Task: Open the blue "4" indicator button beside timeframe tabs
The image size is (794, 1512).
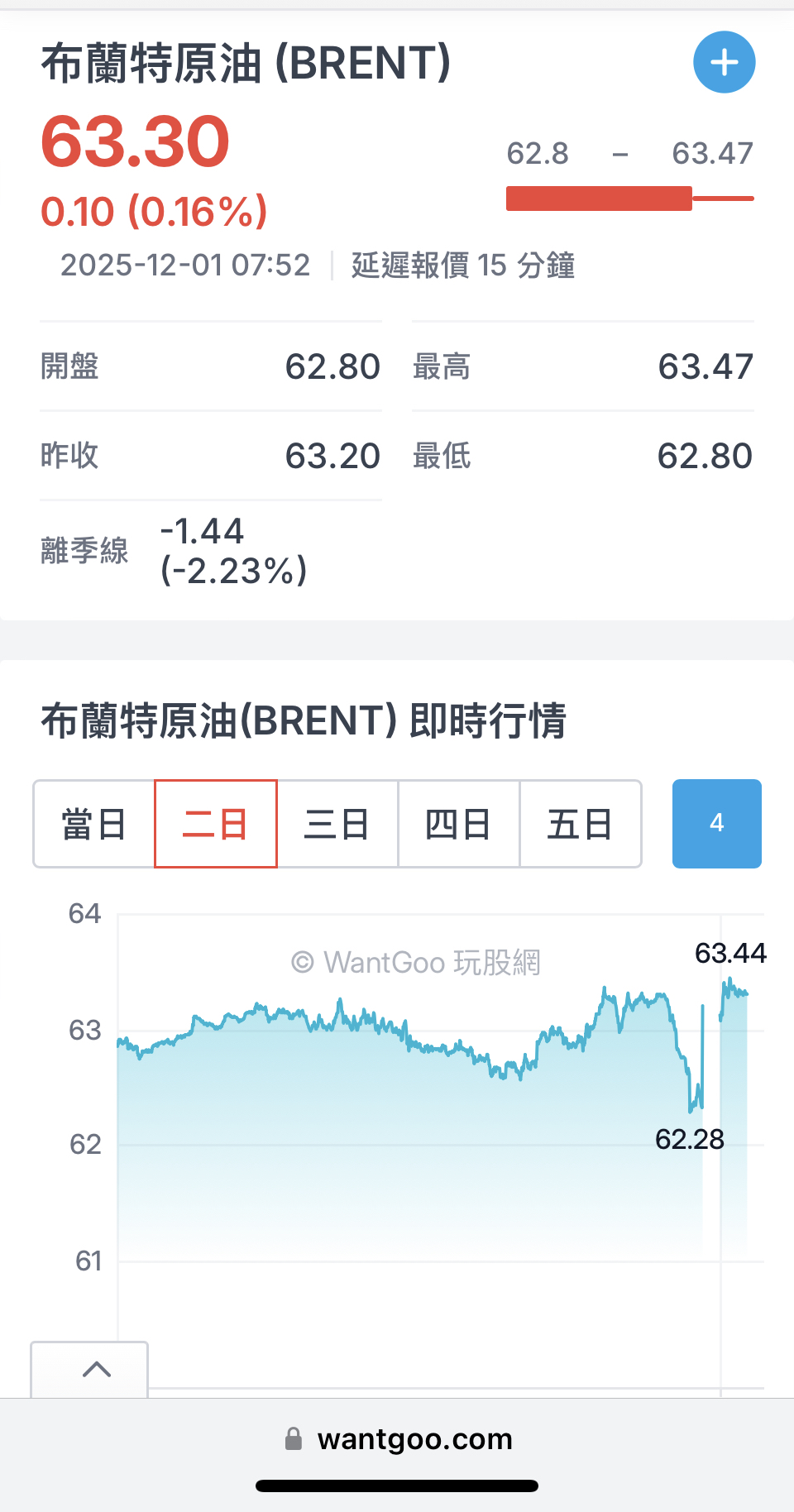Action: tap(716, 824)
